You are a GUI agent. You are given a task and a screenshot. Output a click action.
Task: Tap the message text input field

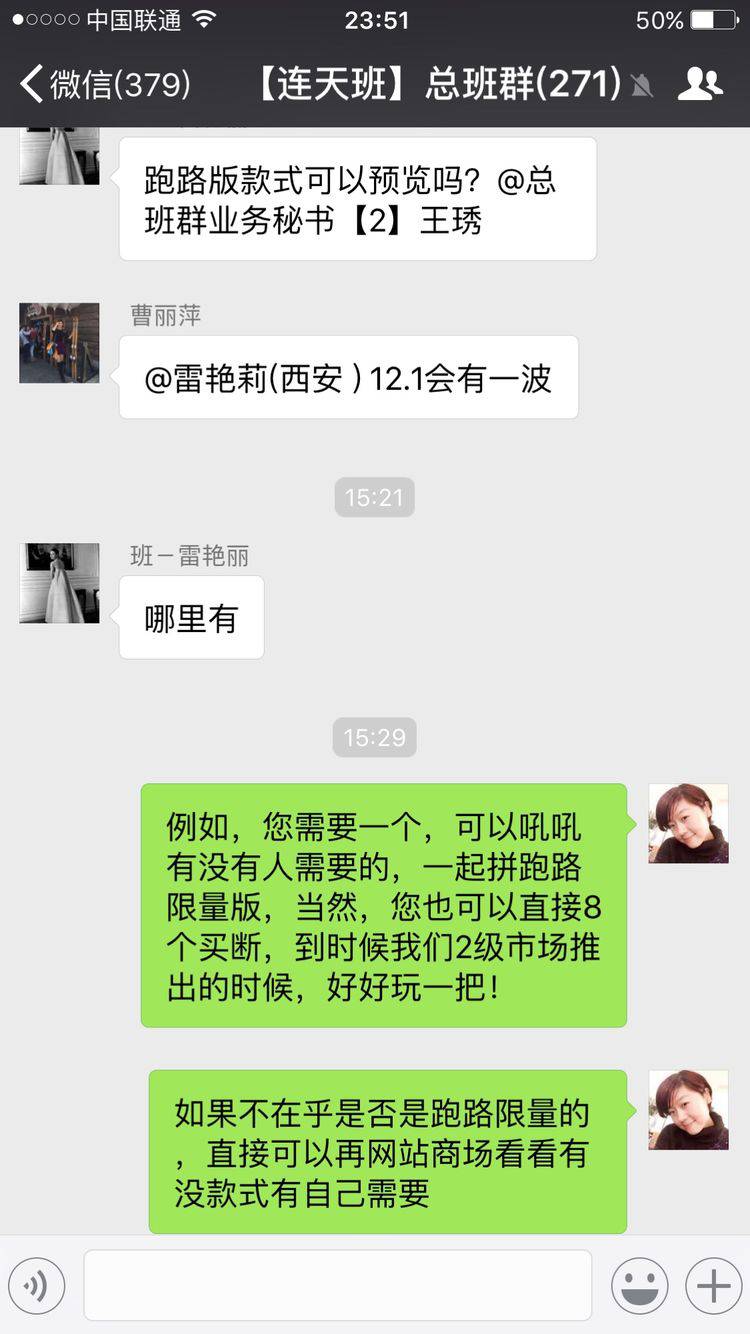tap(337, 1285)
